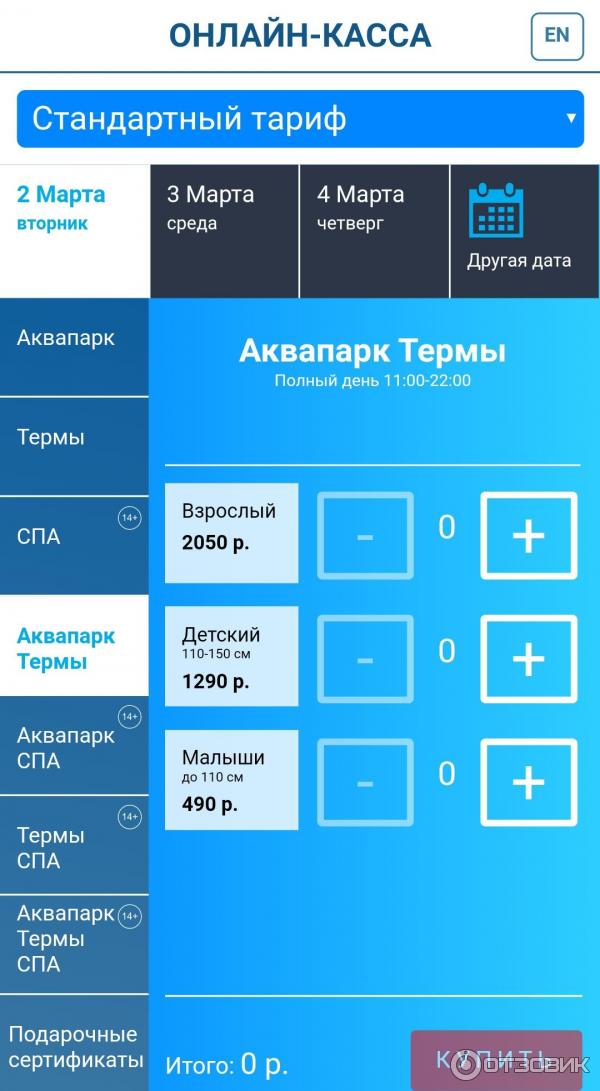Tap the КУПИТЬ purchase button

pyautogui.click(x=495, y=1059)
